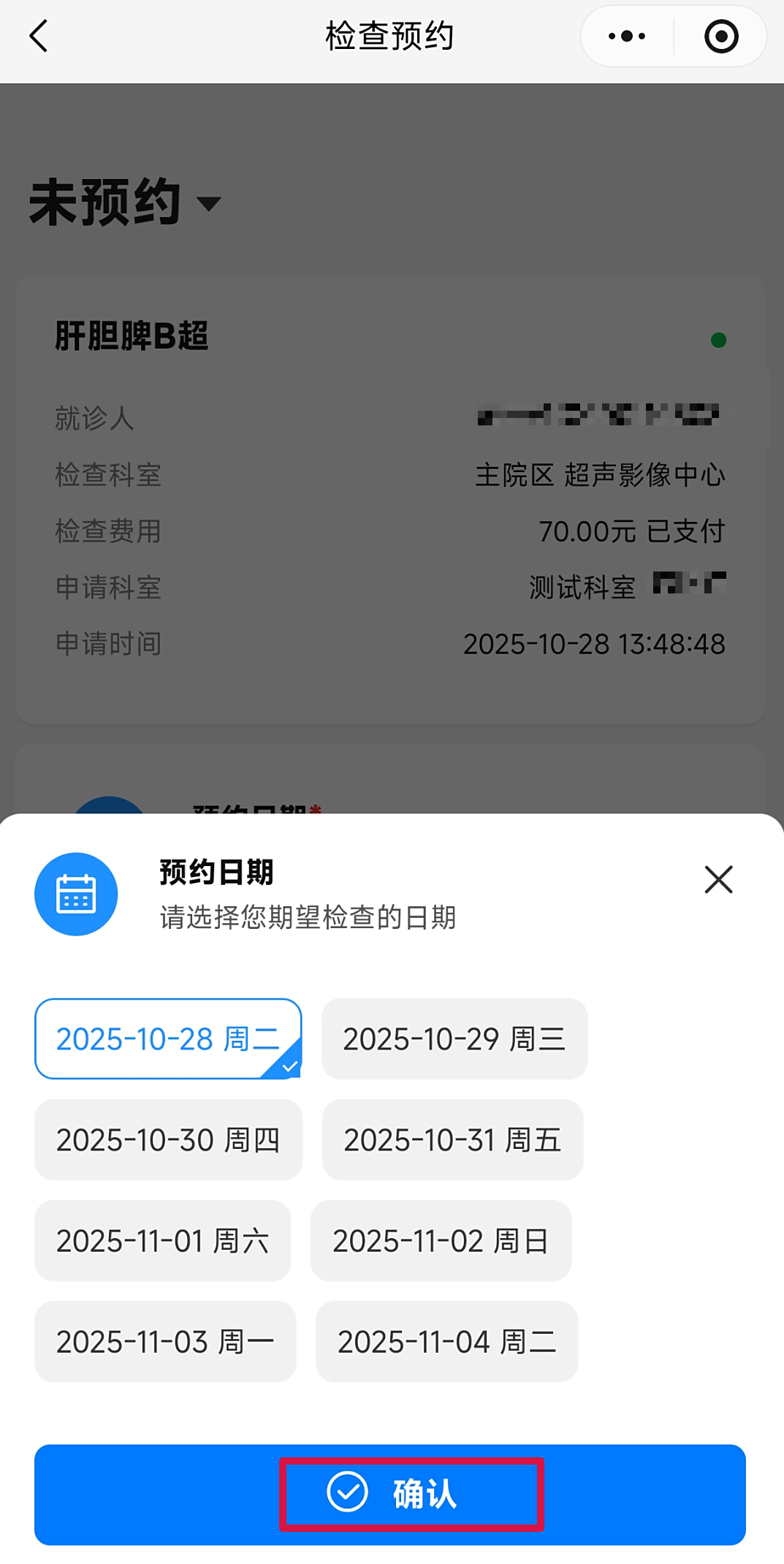
Task: Tap the blue calendar icon
Action: (76, 893)
